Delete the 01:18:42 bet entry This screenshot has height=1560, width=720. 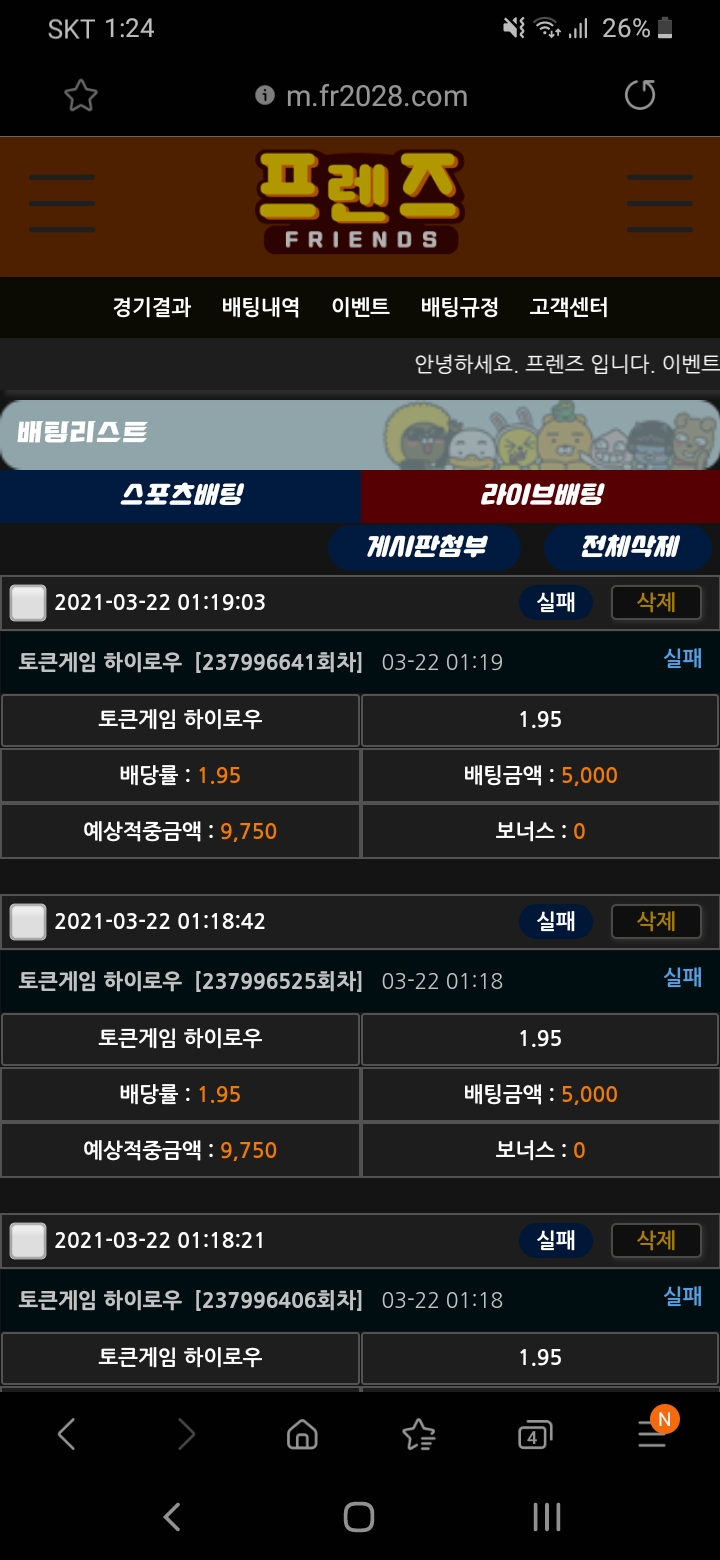point(656,921)
